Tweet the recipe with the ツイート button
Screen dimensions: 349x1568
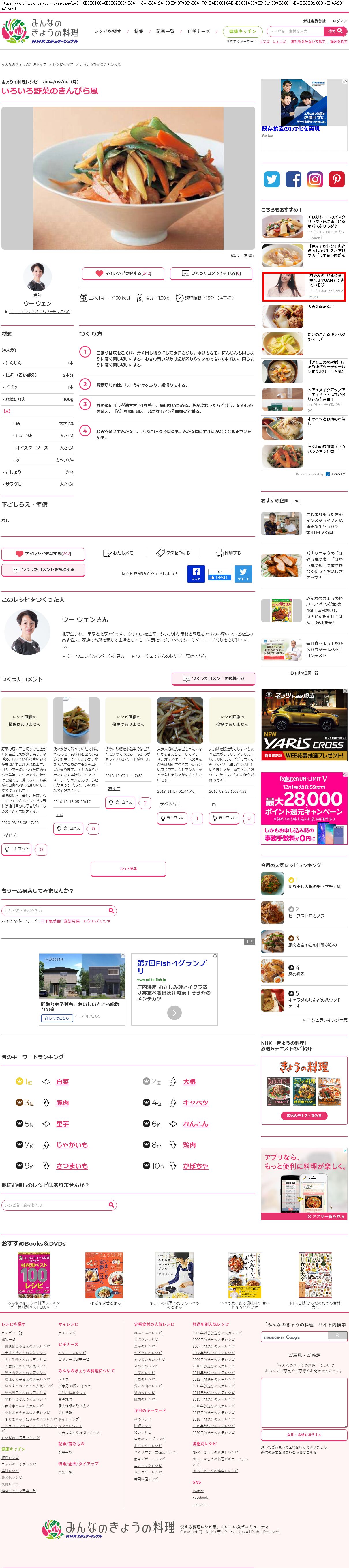click(243, 573)
